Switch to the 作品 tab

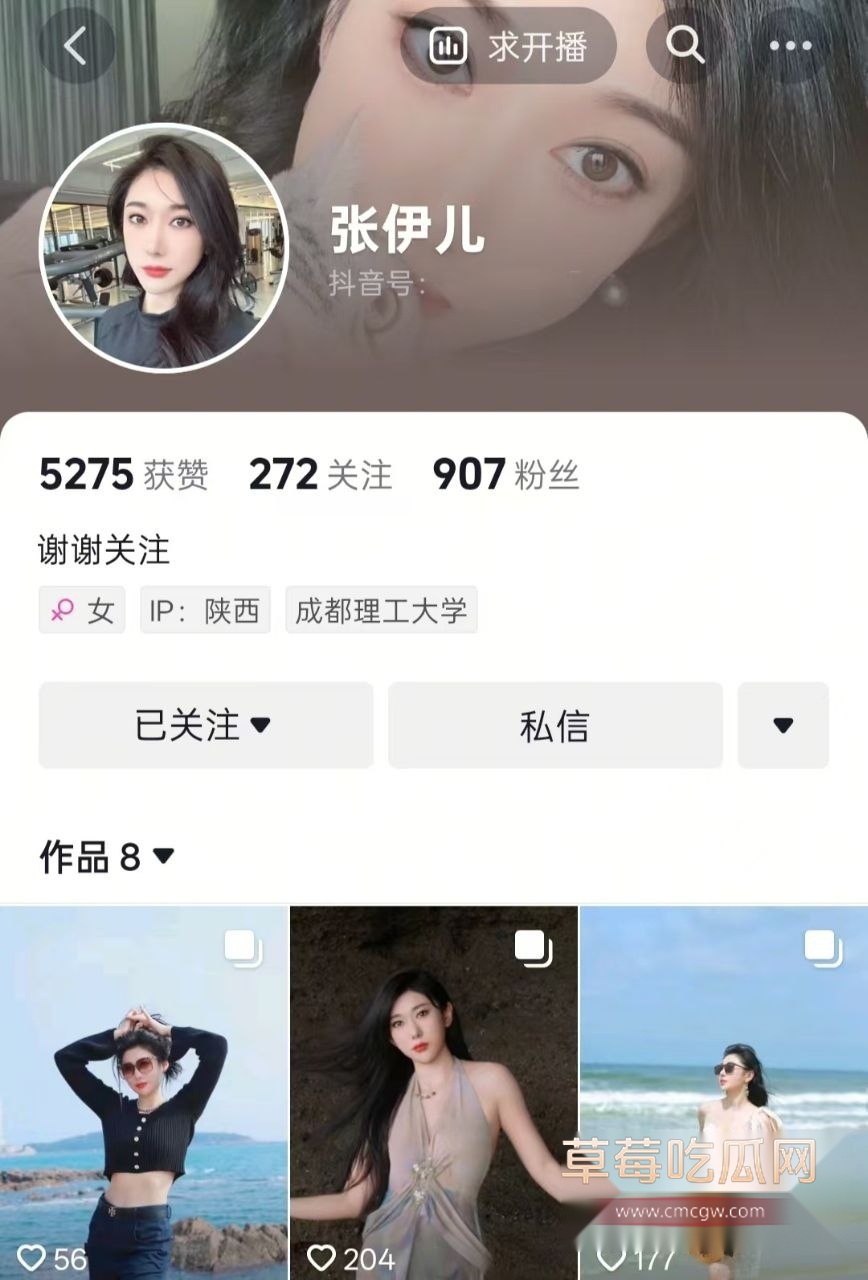(76, 856)
